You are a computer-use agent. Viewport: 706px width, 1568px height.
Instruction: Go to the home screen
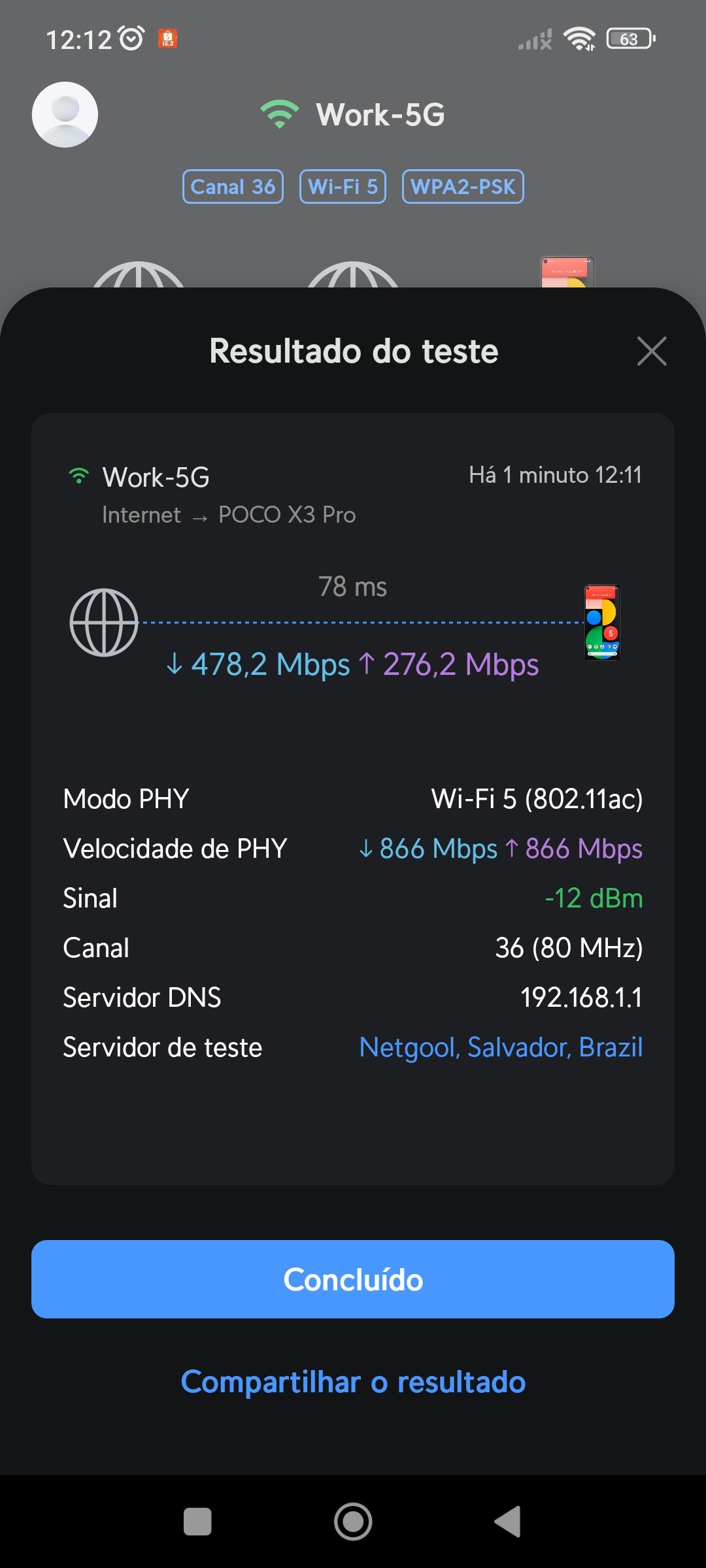click(x=353, y=1522)
